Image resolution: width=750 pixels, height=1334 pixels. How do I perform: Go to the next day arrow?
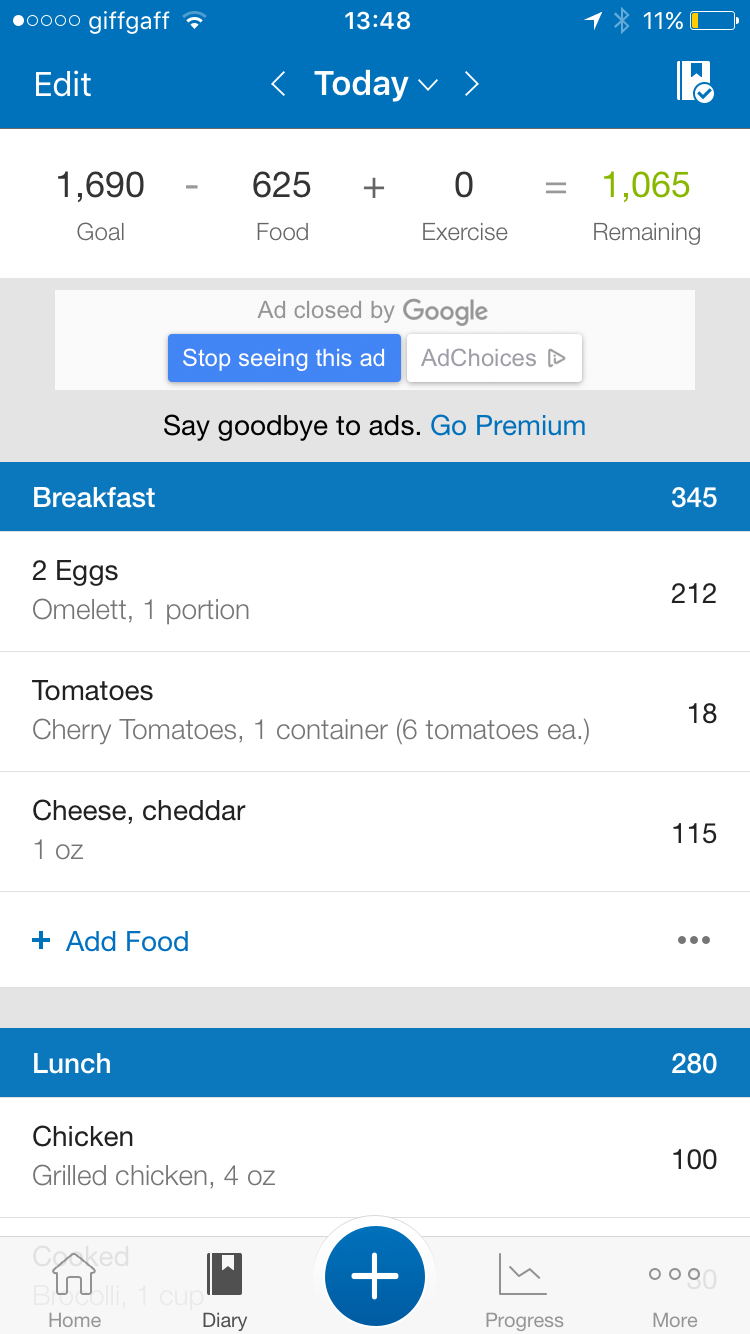point(472,84)
